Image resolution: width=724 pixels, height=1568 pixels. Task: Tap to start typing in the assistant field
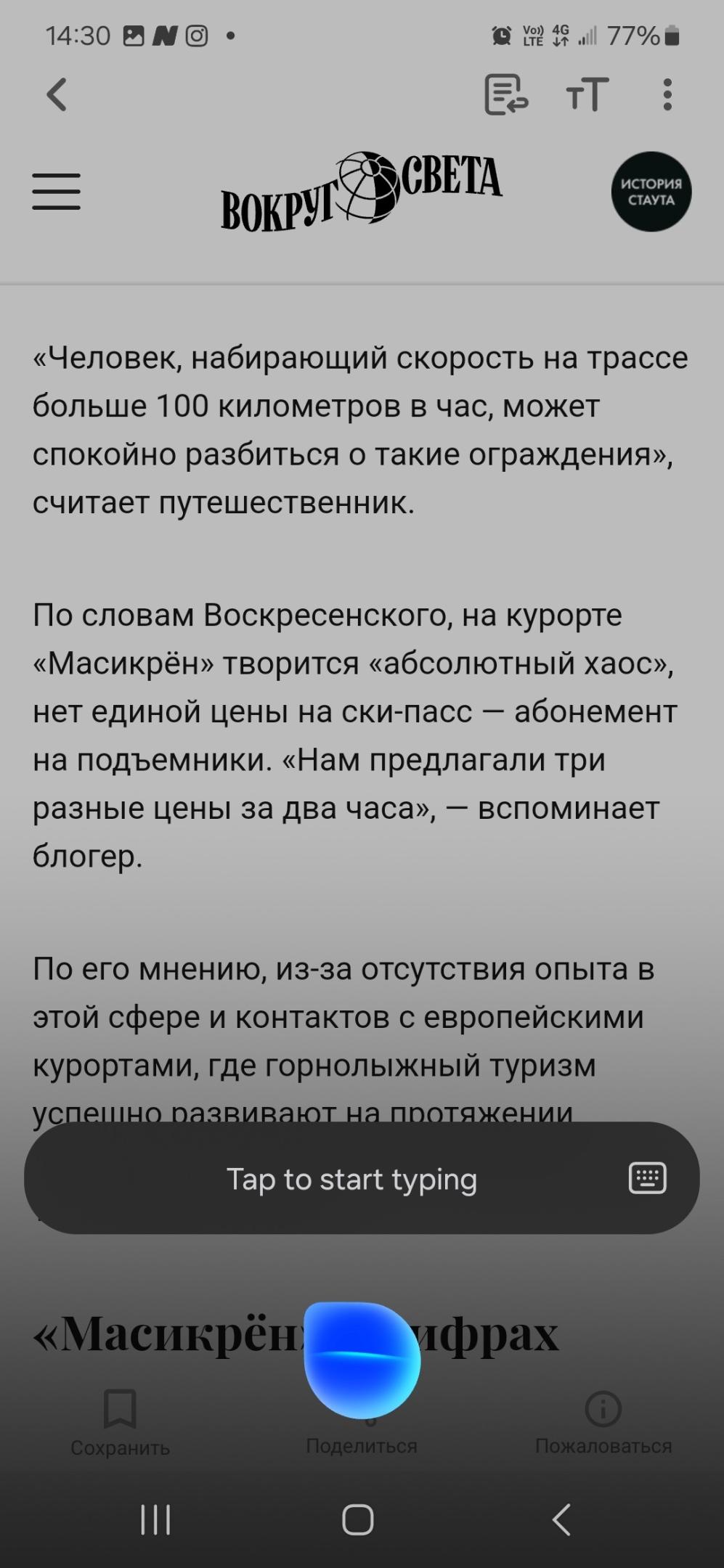[351, 1179]
